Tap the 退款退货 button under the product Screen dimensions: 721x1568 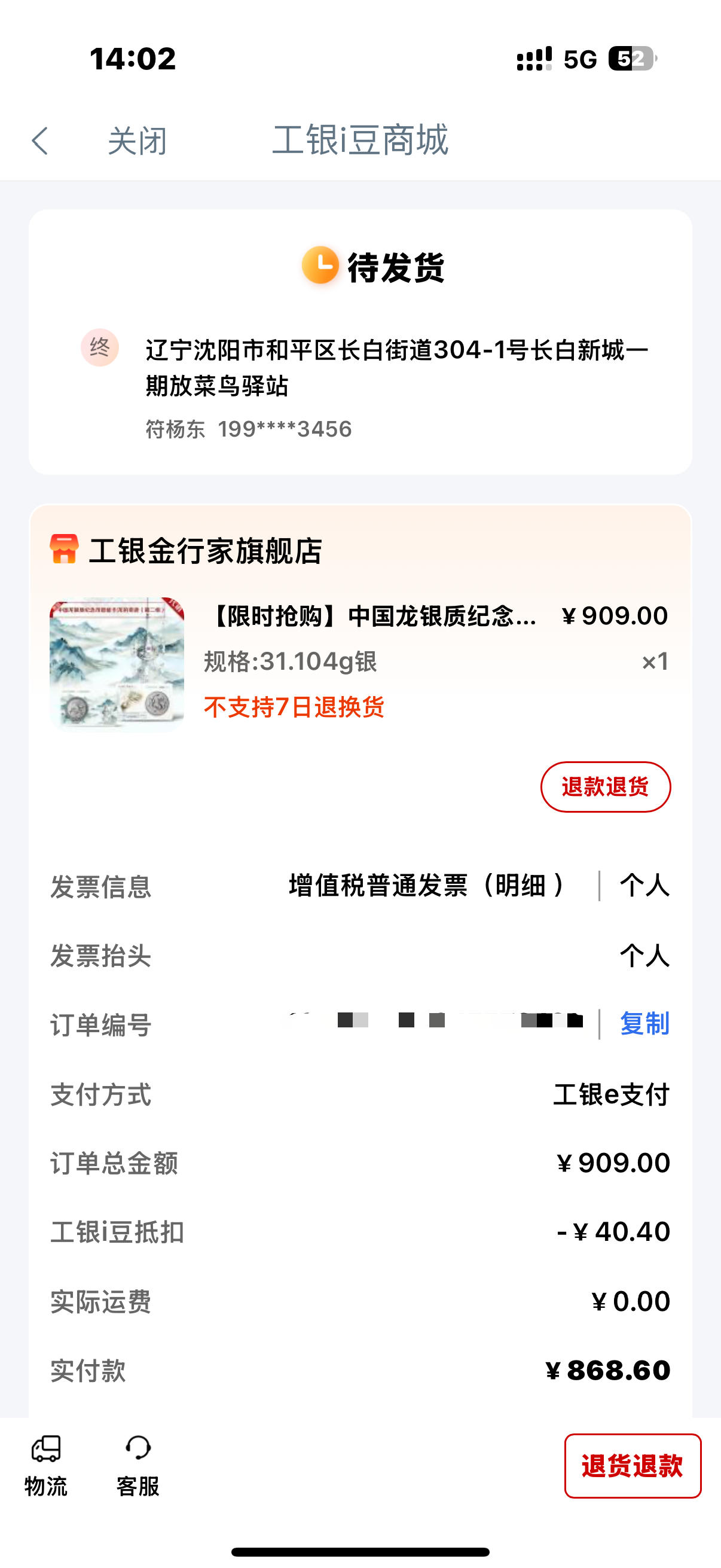pyautogui.click(x=605, y=787)
